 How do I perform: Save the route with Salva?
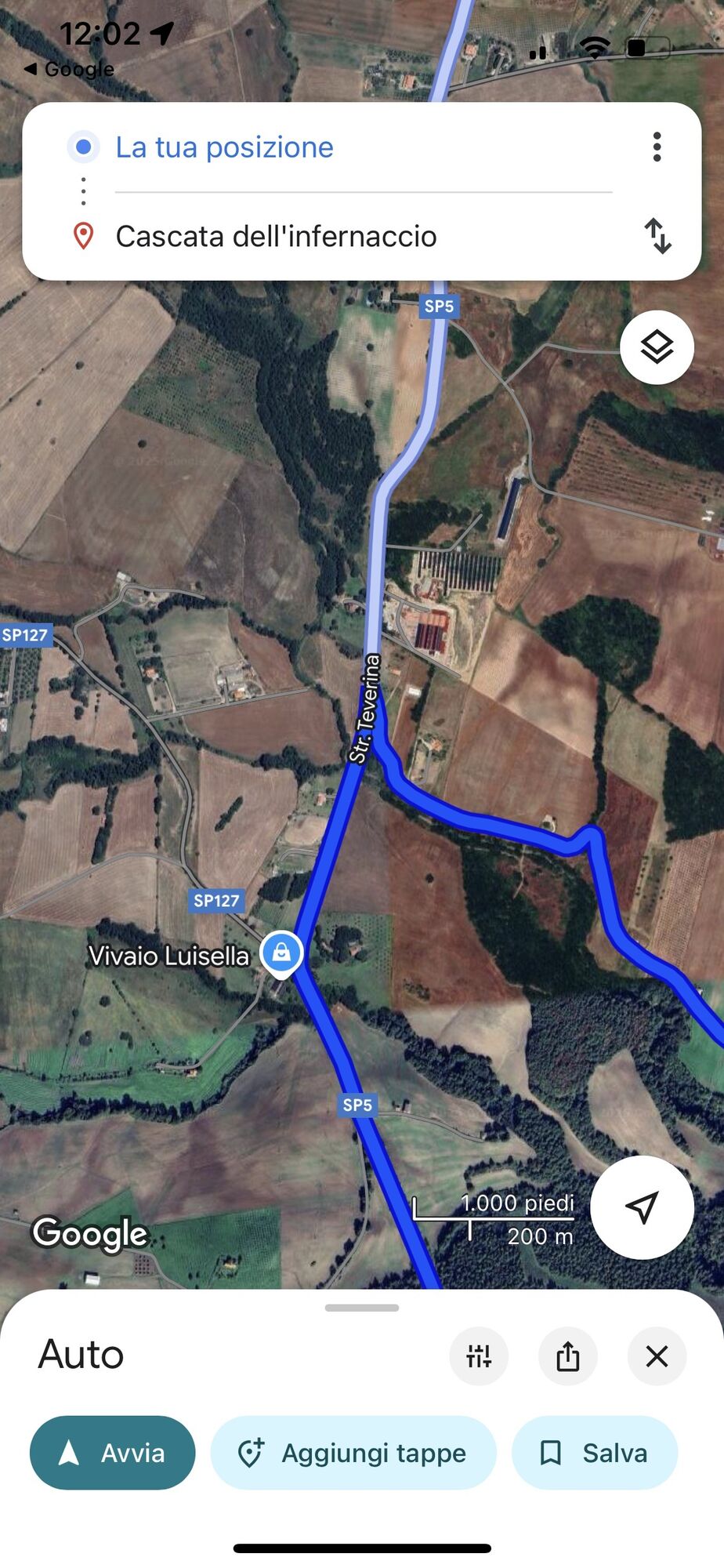[594, 1453]
